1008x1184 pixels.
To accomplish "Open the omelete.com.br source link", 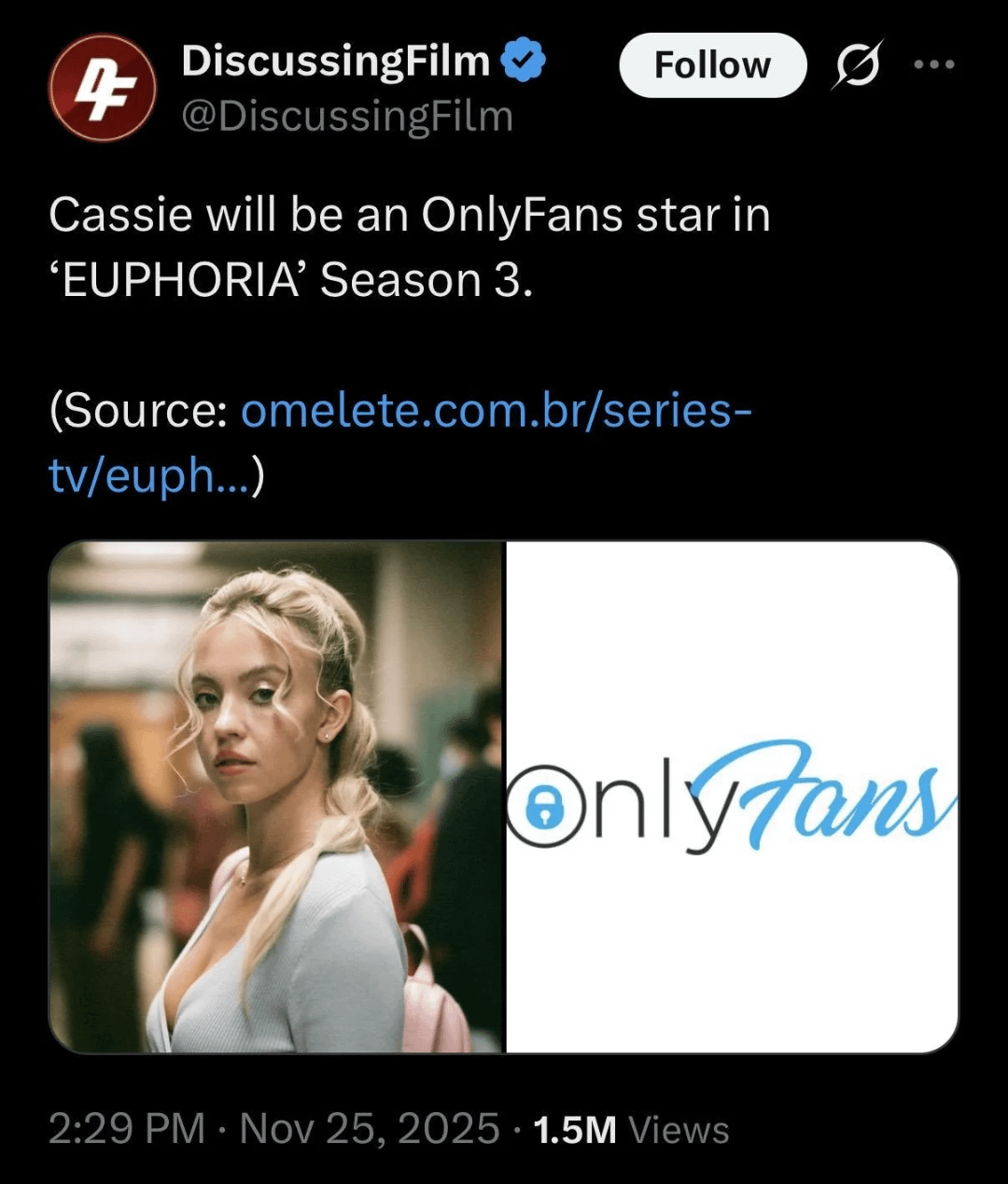I will (495, 410).
